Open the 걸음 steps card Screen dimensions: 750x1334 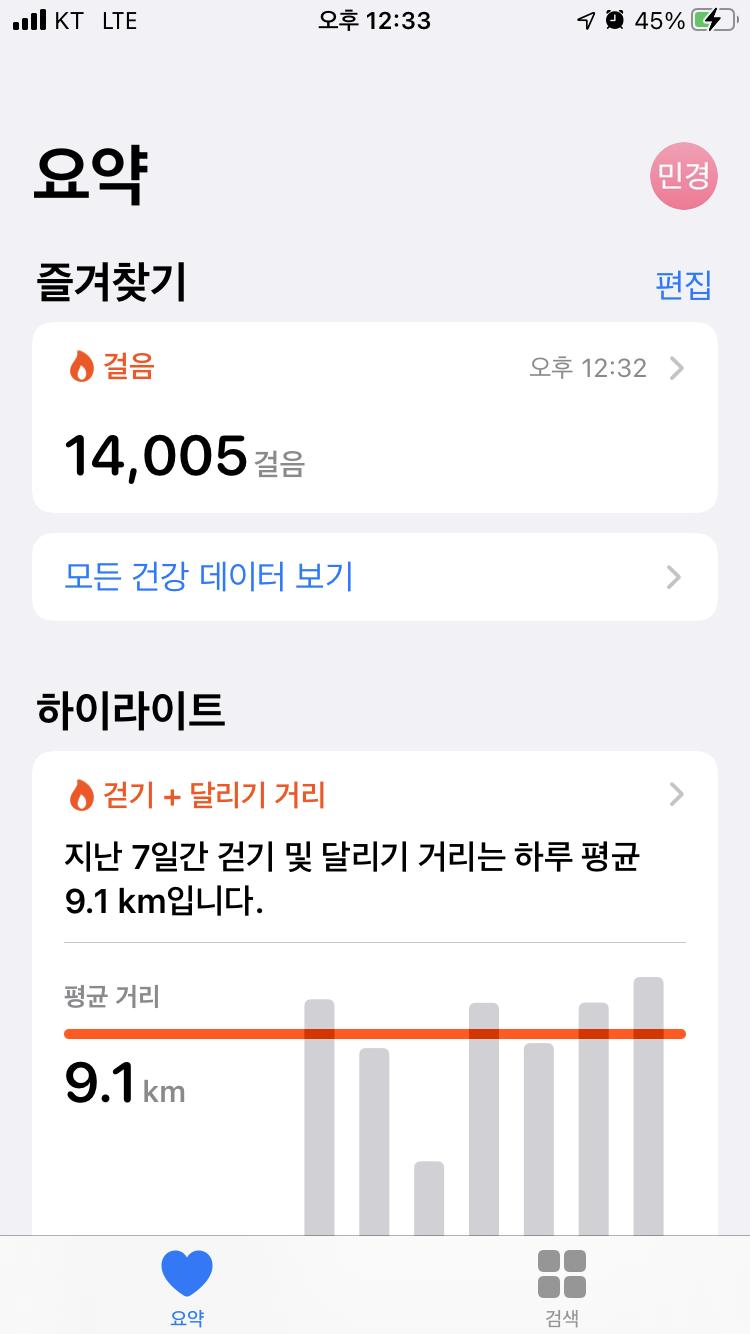click(374, 417)
